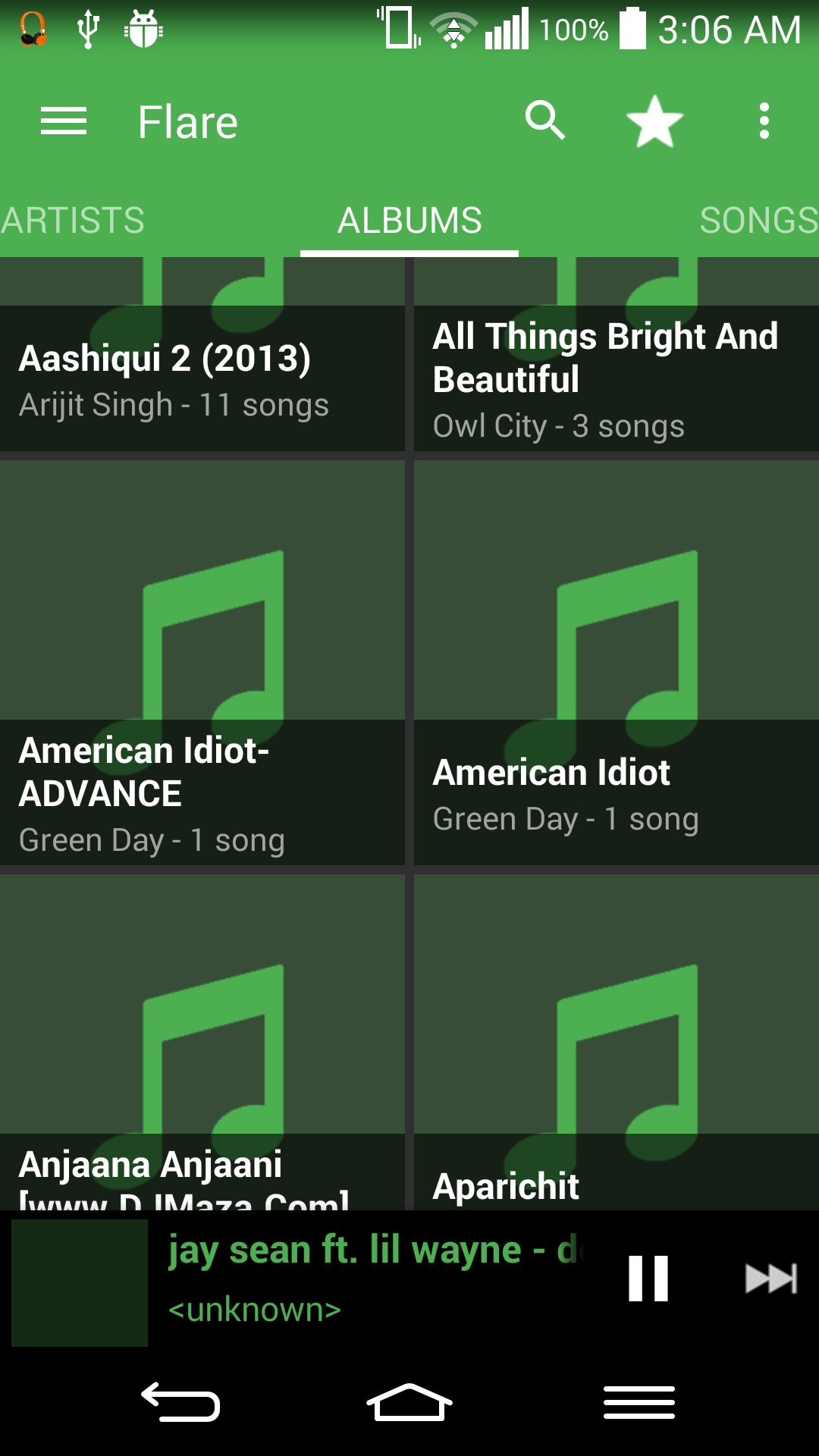Switch to the Songs tab
The width and height of the screenshot is (819, 1456).
[x=758, y=221]
